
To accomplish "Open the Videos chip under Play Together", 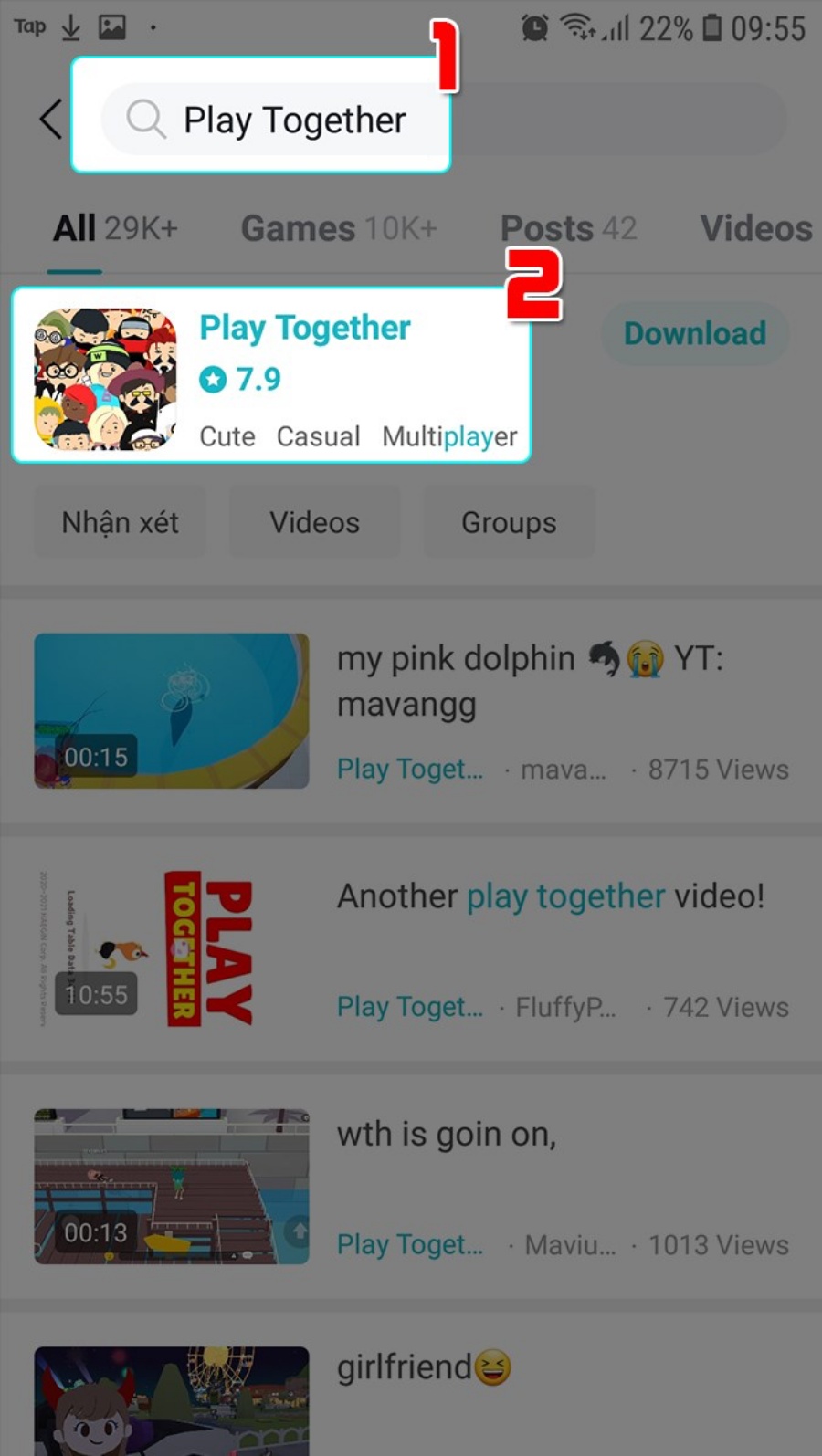I will (314, 523).
